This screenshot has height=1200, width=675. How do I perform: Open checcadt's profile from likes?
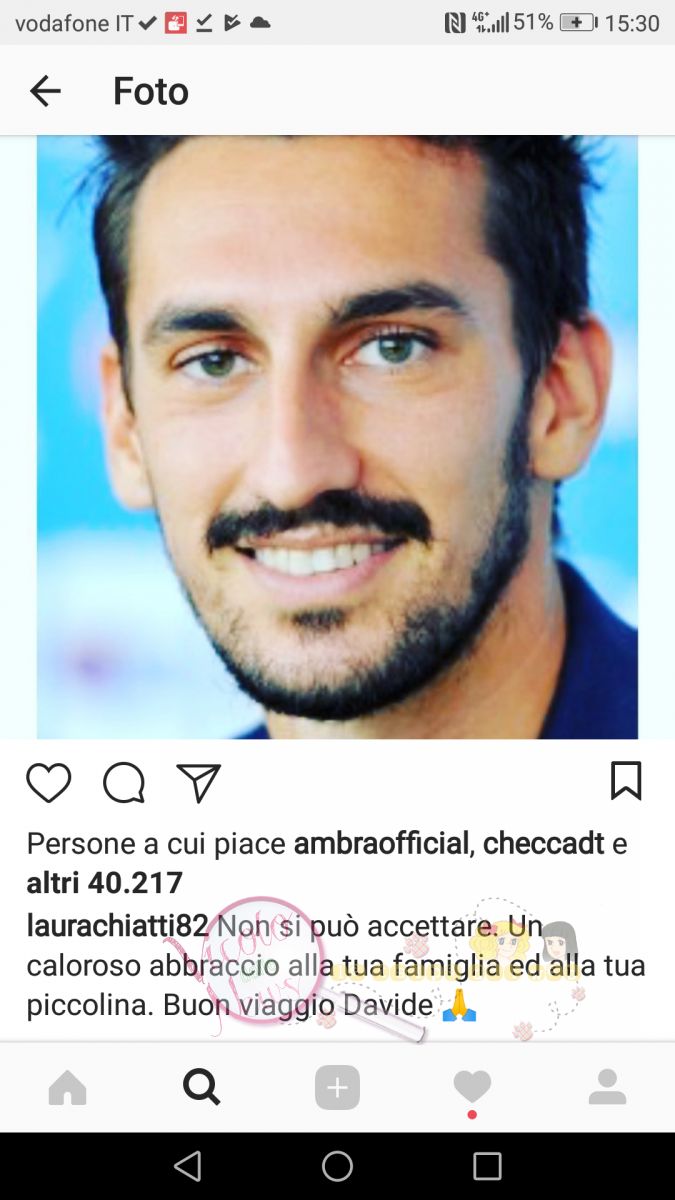[543, 844]
